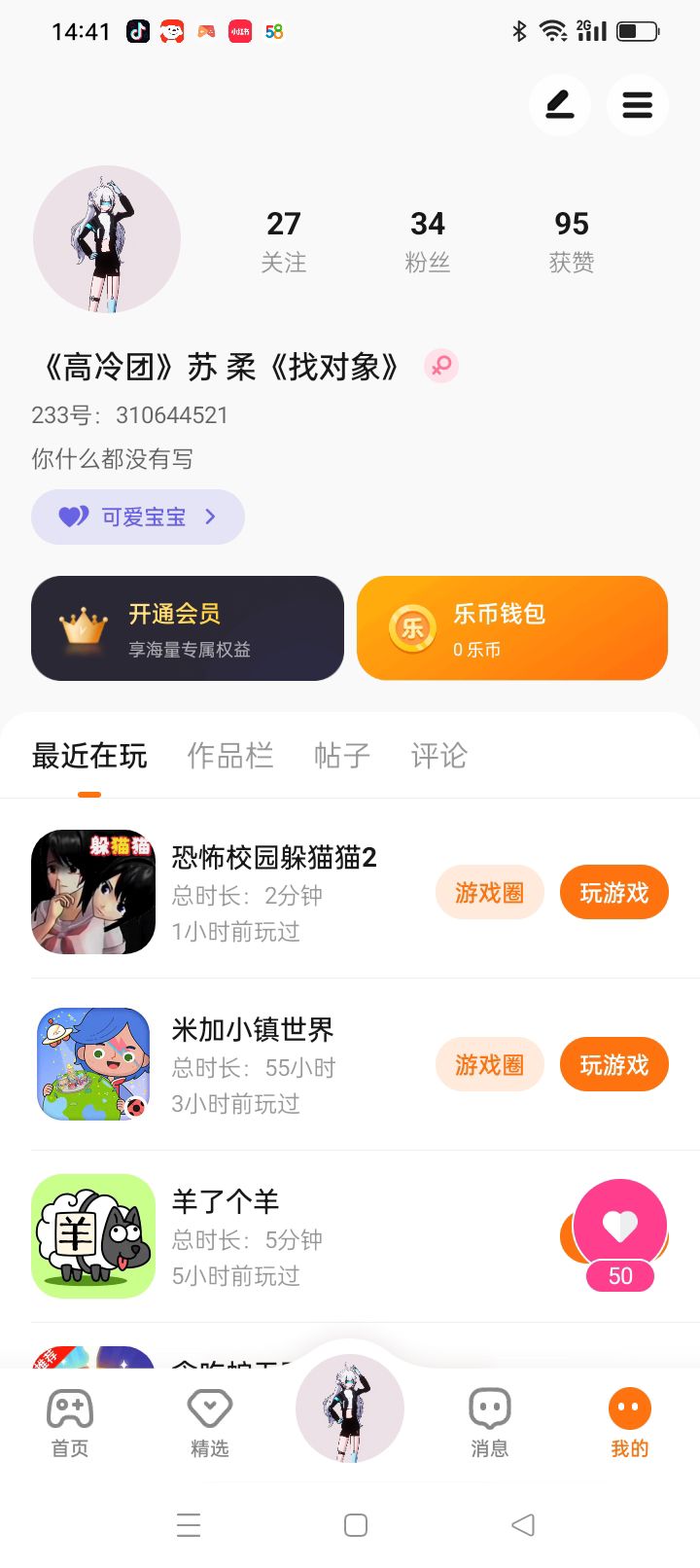View the 粉丝 fans list

point(427,240)
